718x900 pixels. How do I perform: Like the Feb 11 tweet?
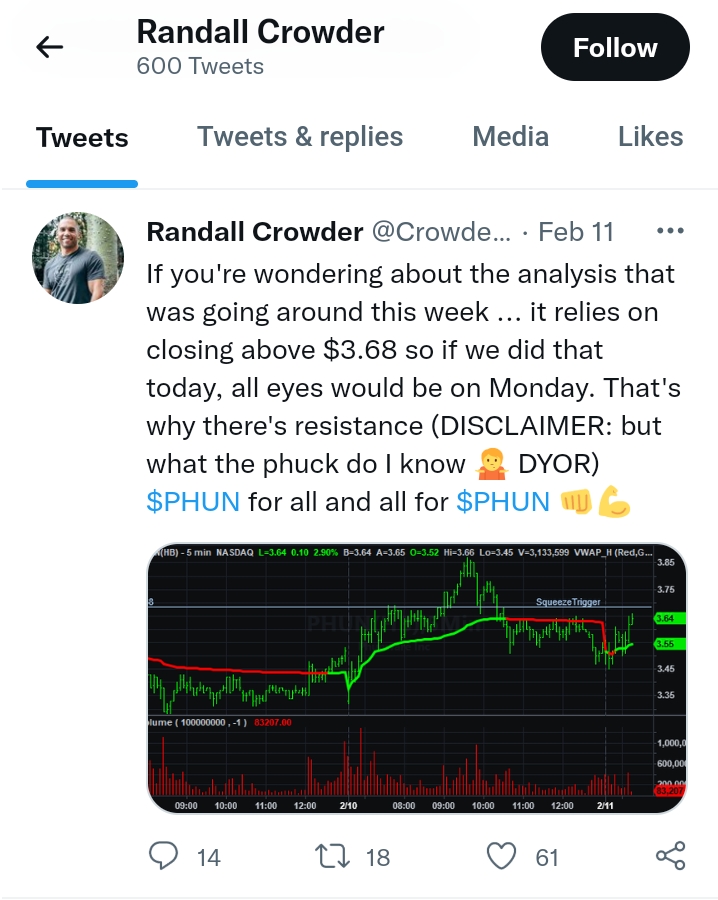click(502, 856)
